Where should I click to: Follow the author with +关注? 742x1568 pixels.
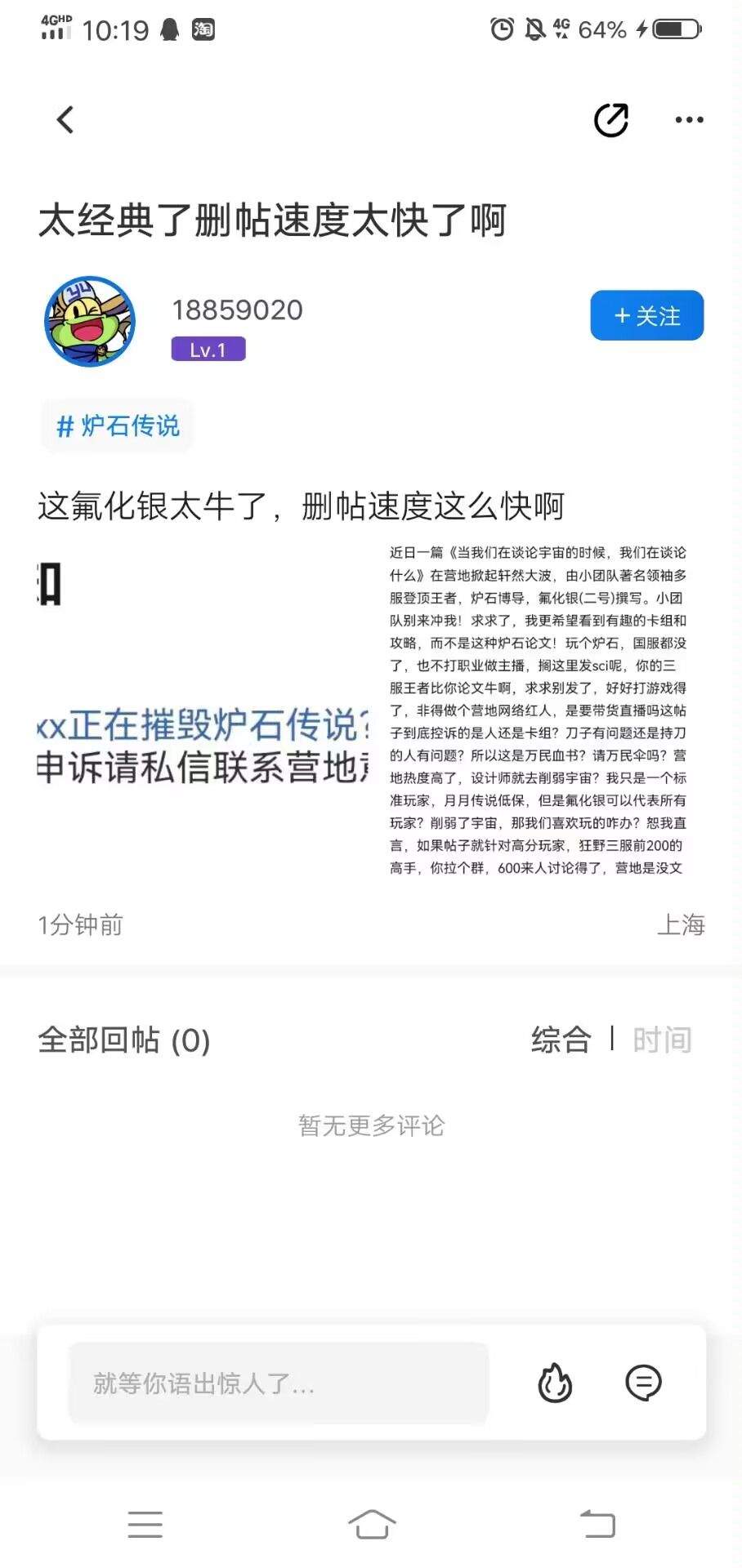(x=646, y=315)
